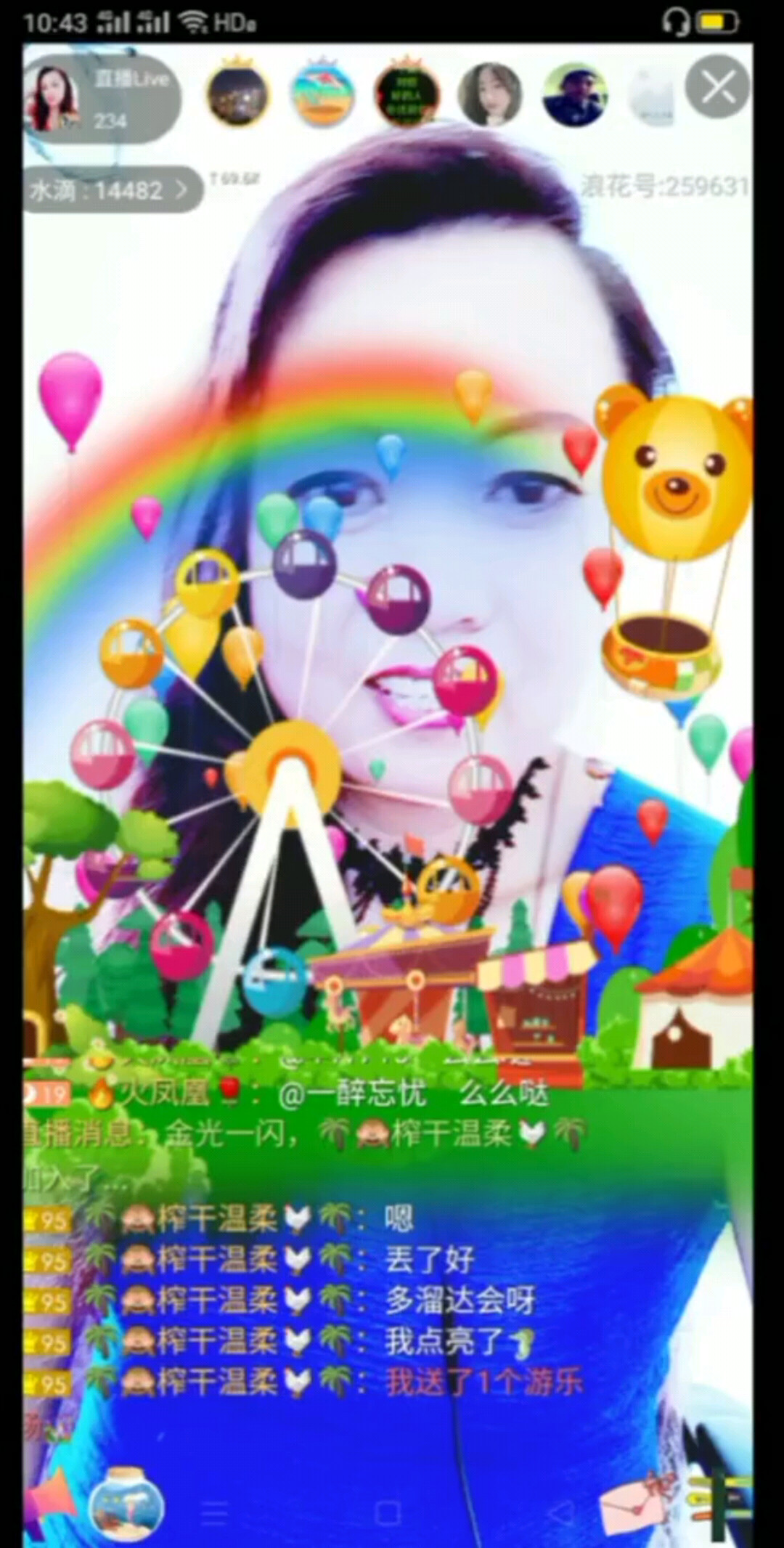The width and height of the screenshot is (784, 1548).
Task: Tap the 我点亮了 chat message
Action: (305, 1342)
